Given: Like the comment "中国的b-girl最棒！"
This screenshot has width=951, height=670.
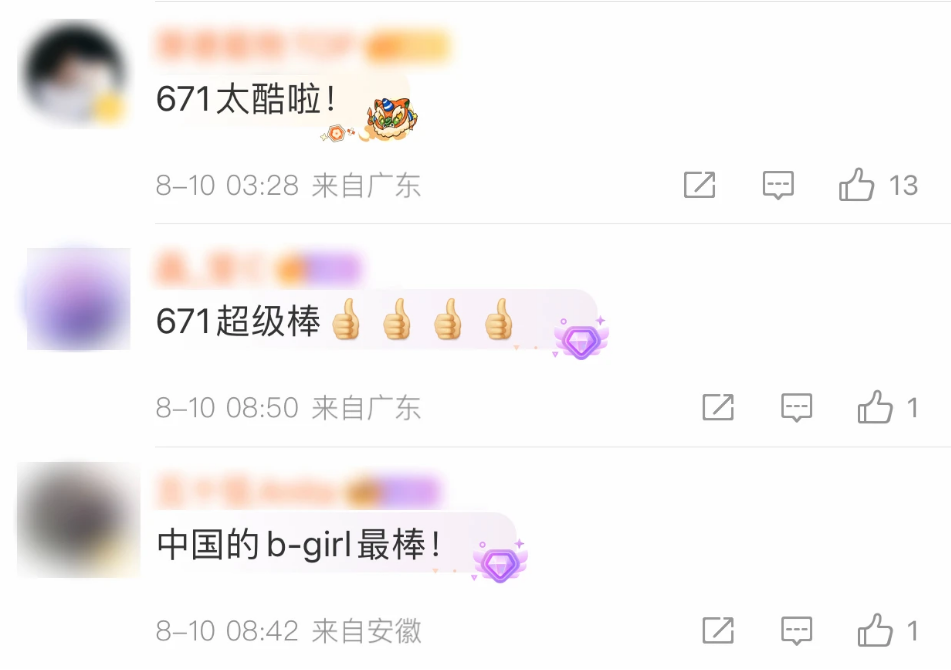Looking at the screenshot, I should tap(875, 630).
